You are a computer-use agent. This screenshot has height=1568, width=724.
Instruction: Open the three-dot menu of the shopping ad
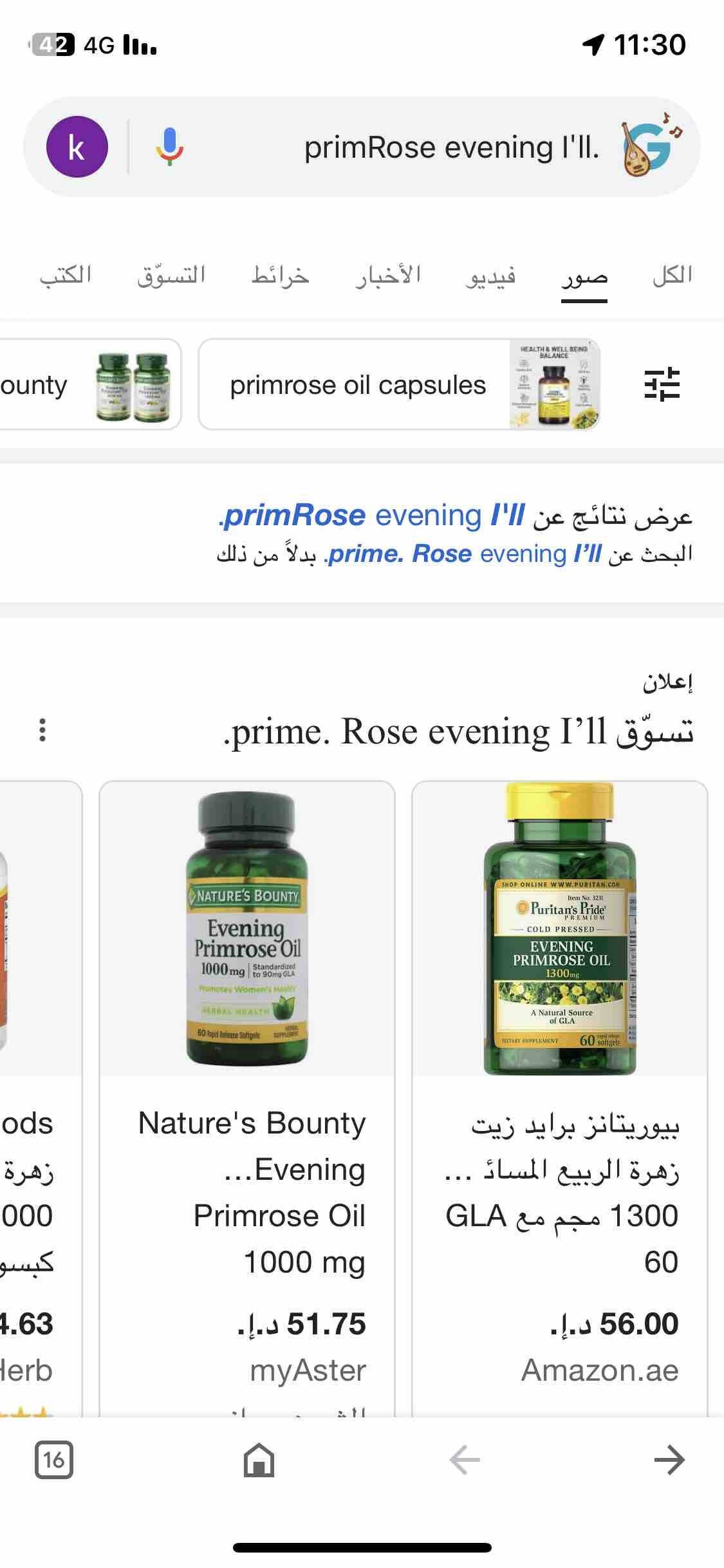tap(42, 730)
